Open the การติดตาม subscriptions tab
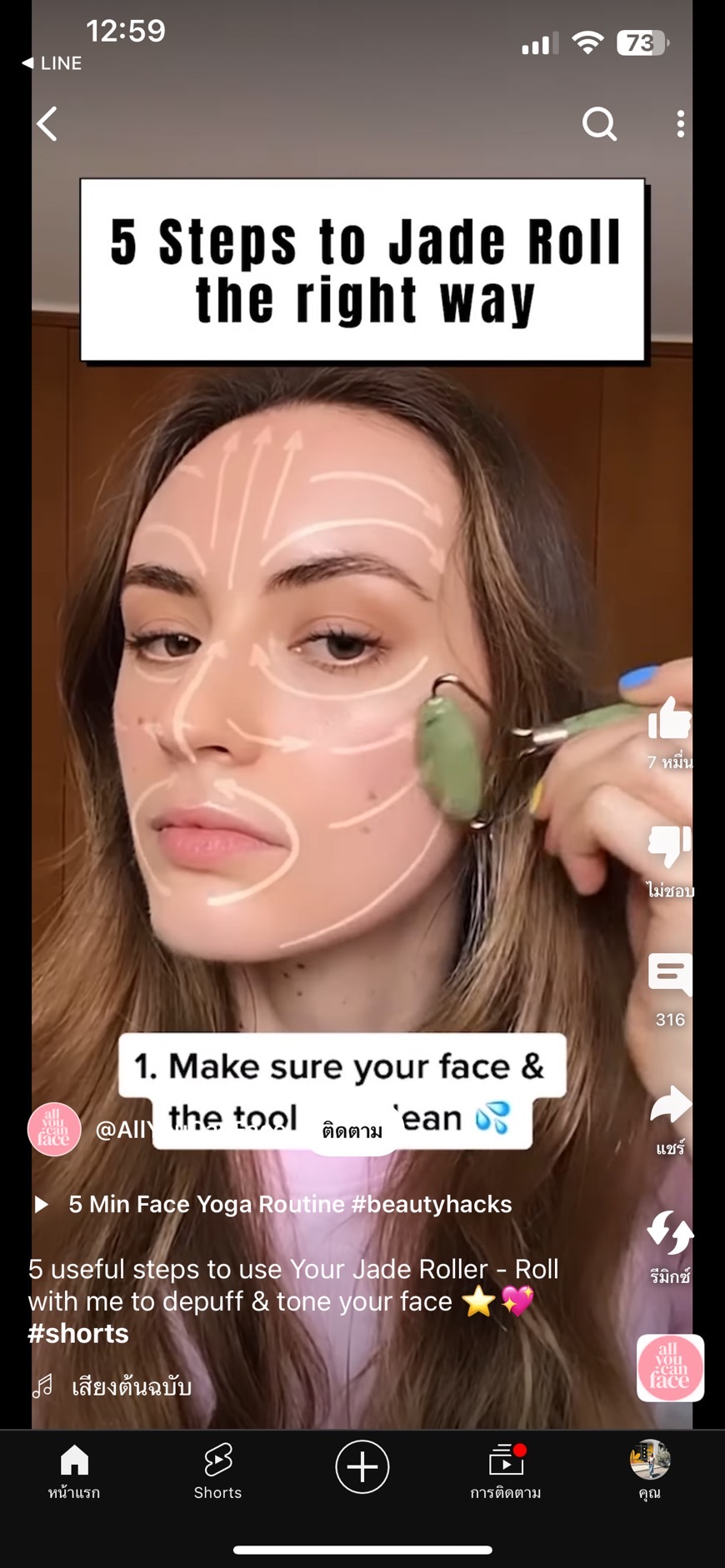Screen dimensions: 725x1568 click(x=506, y=1472)
